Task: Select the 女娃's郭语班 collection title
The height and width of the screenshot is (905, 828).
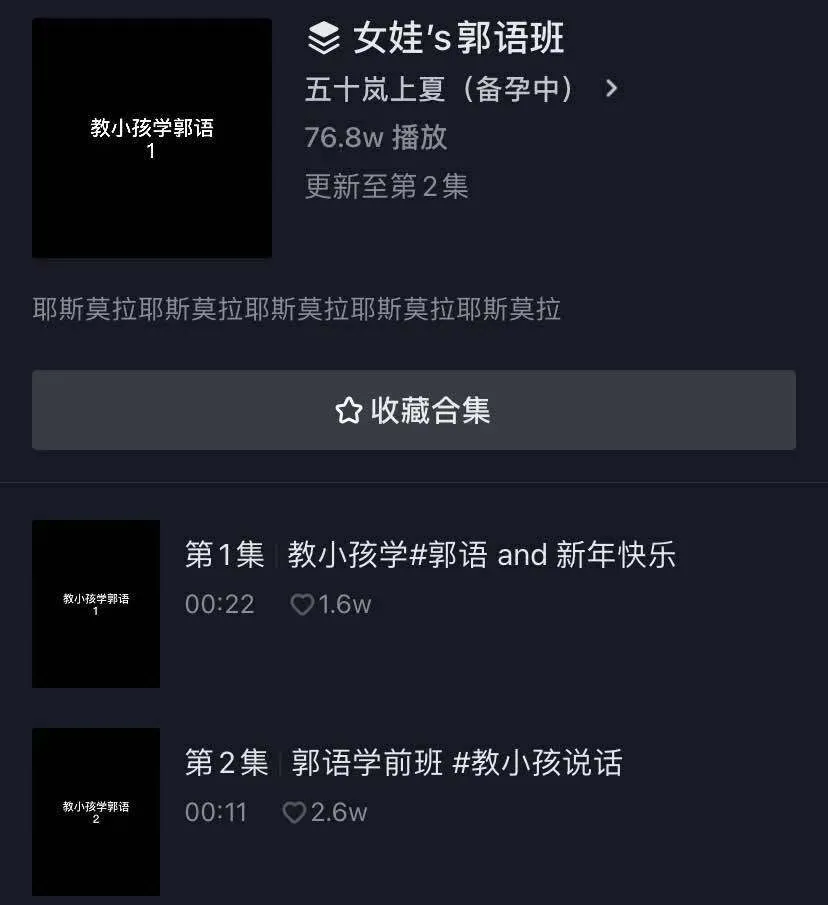Action: [x=455, y=40]
